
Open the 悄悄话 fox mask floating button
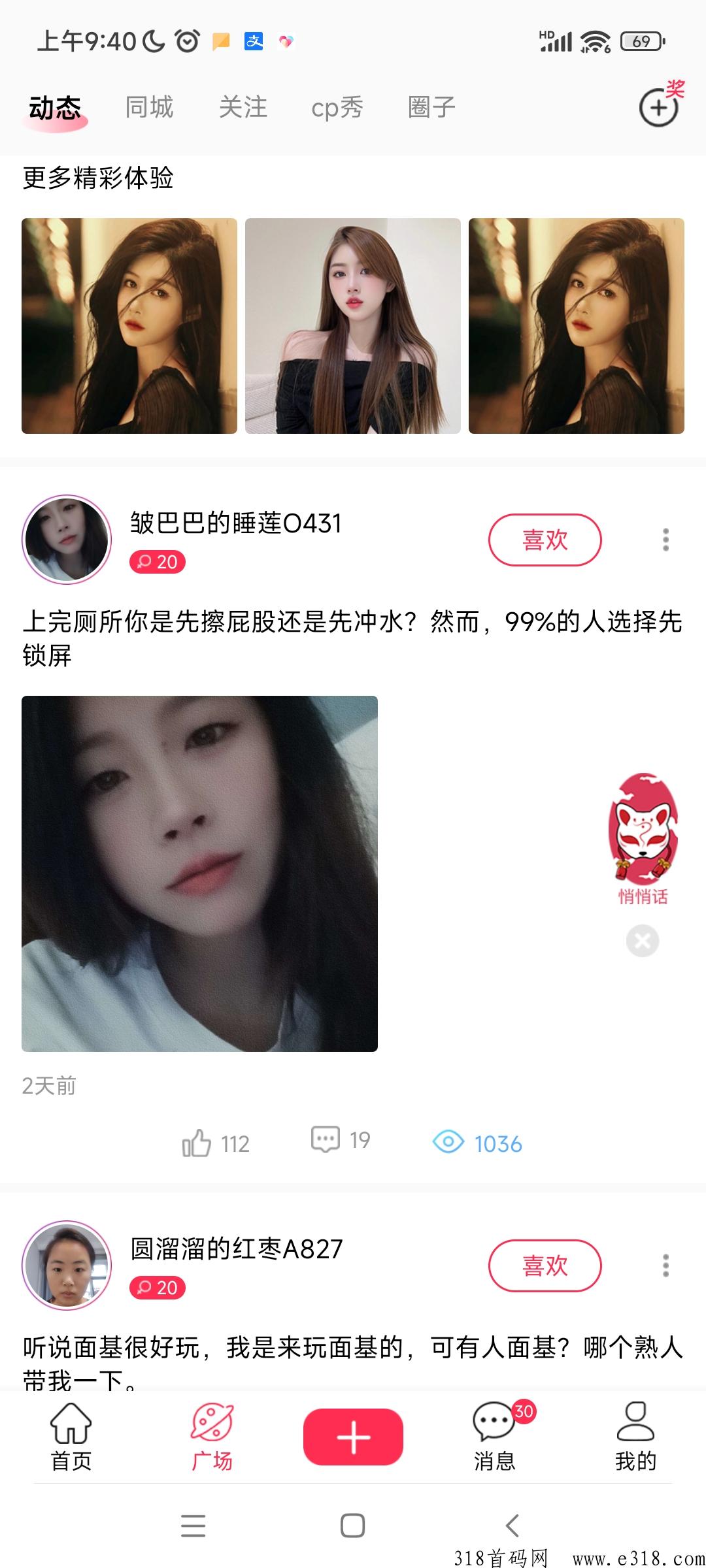[643, 839]
